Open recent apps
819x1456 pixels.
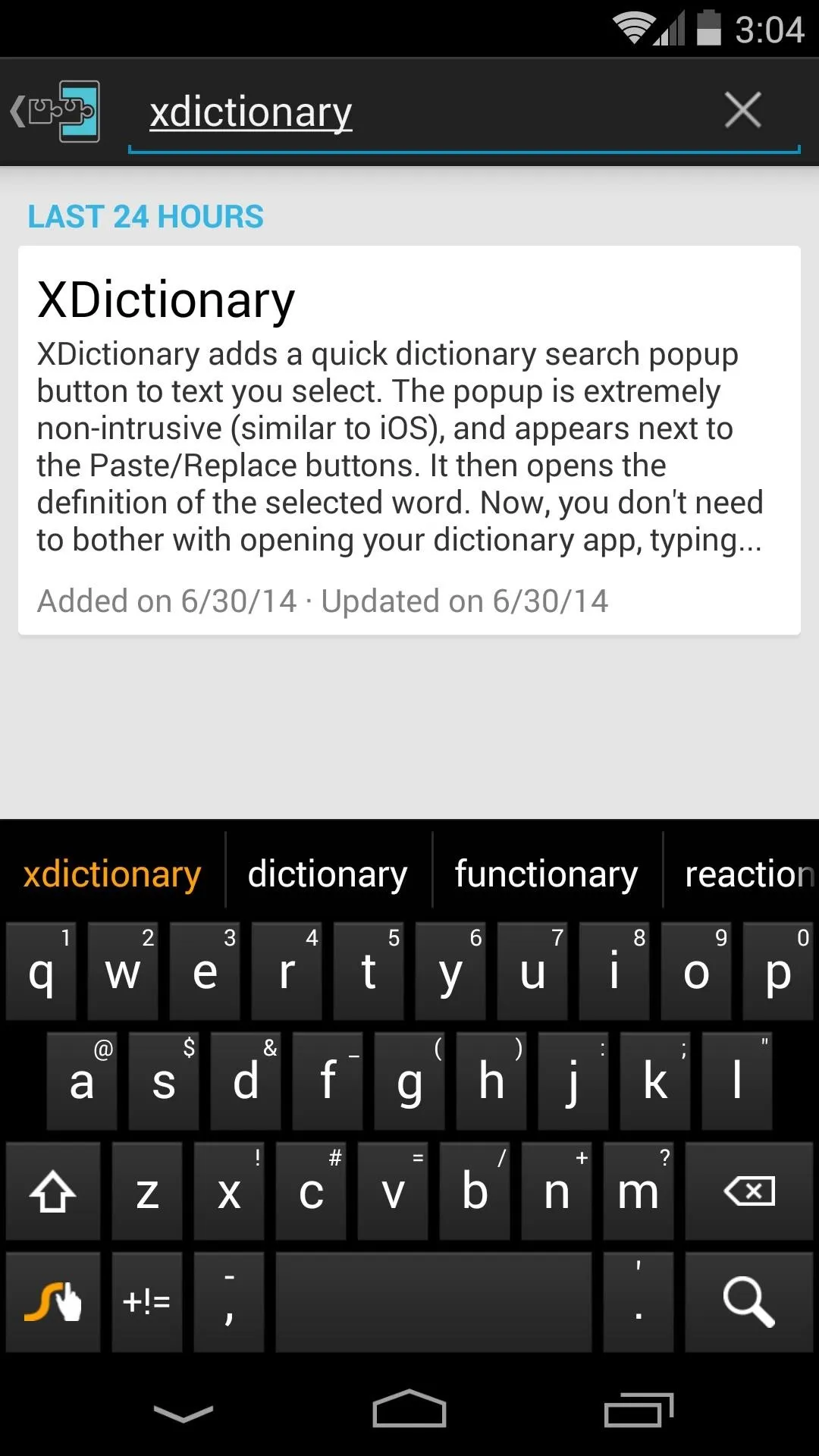point(639,1410)
